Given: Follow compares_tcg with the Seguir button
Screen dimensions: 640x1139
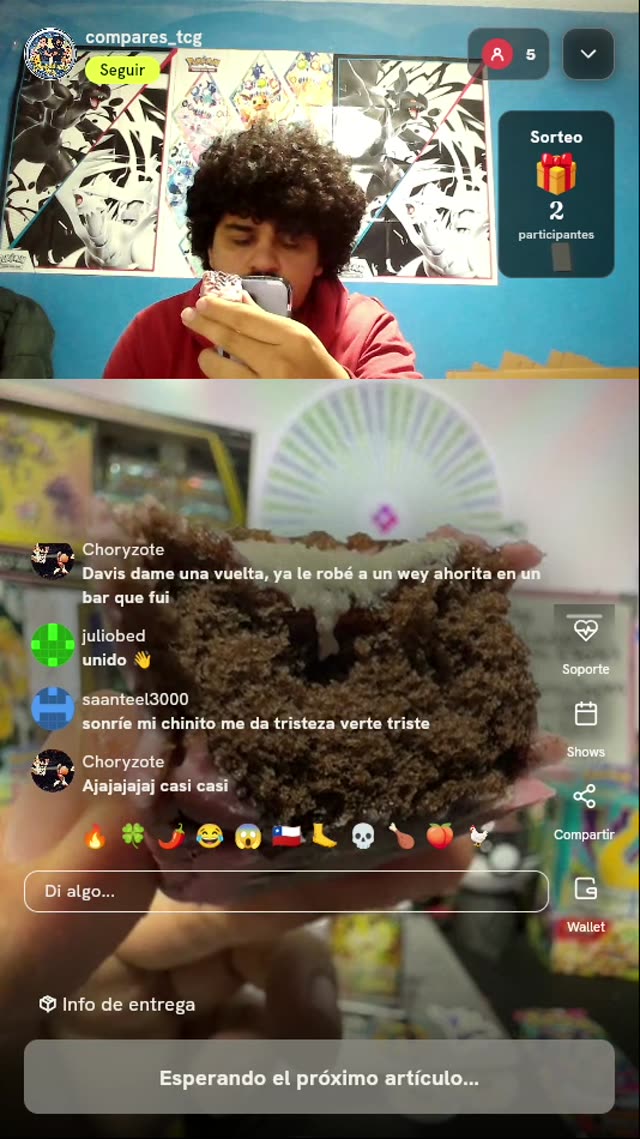Looking at the screenshot, I should [122, 70].
